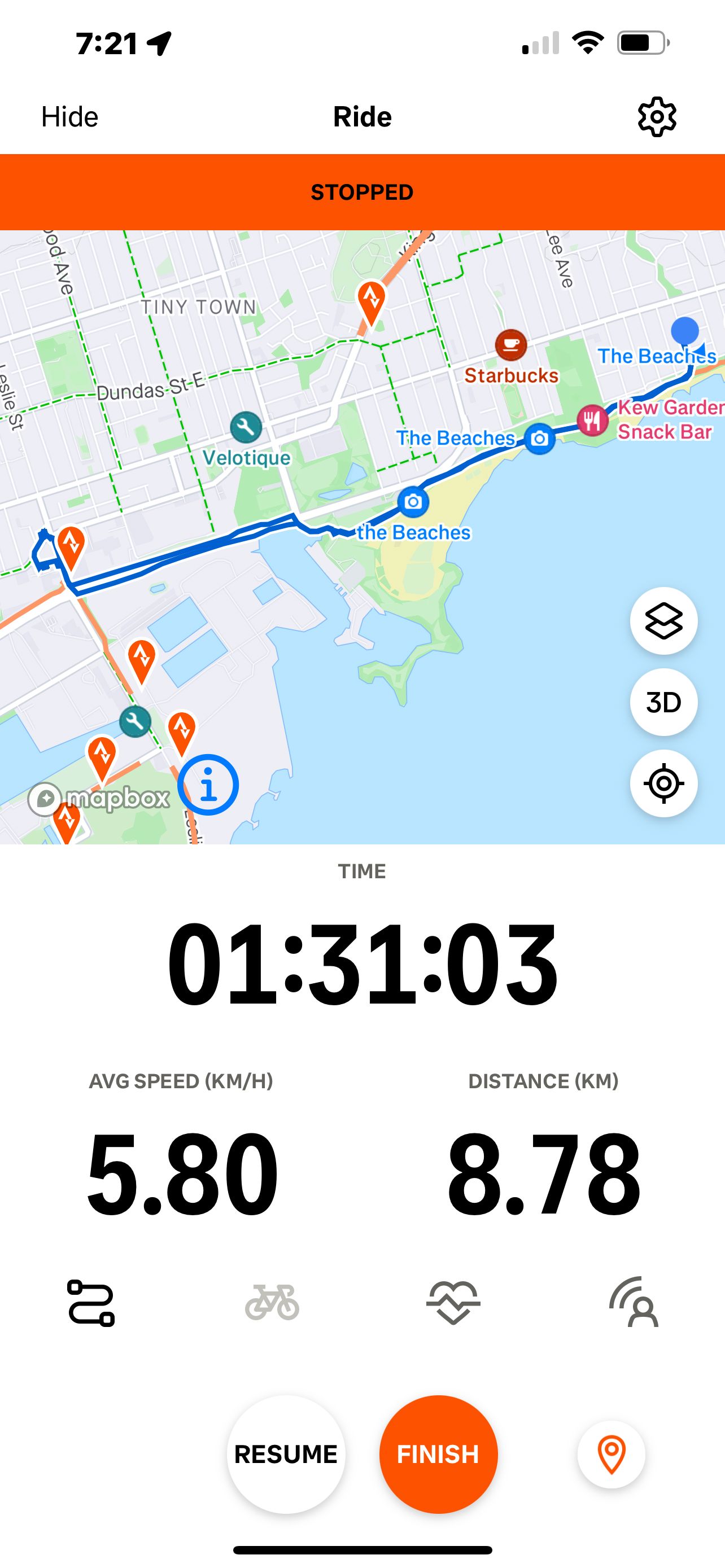Recenter map on current location
The height and width of the screenshot is (1568, 725).
663,783
